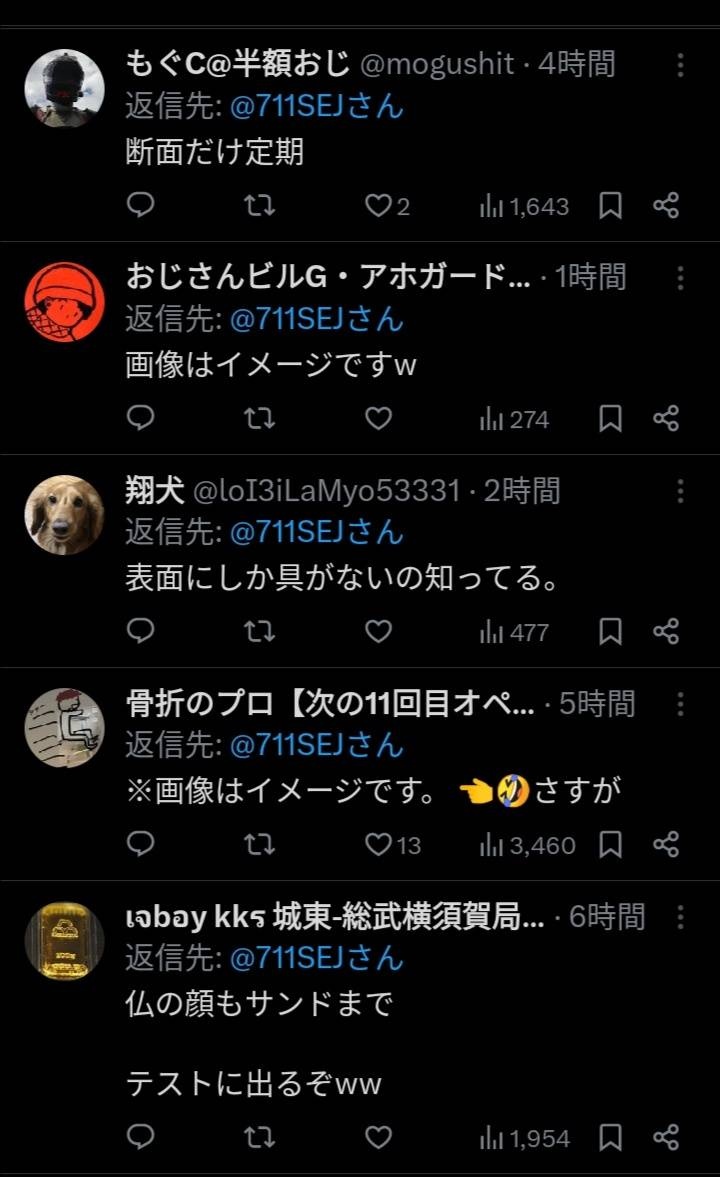Bookmark the 仏の顔もサンドまで reply
This screenshot has height=1177, width=720.
(x=610, y=1137)
